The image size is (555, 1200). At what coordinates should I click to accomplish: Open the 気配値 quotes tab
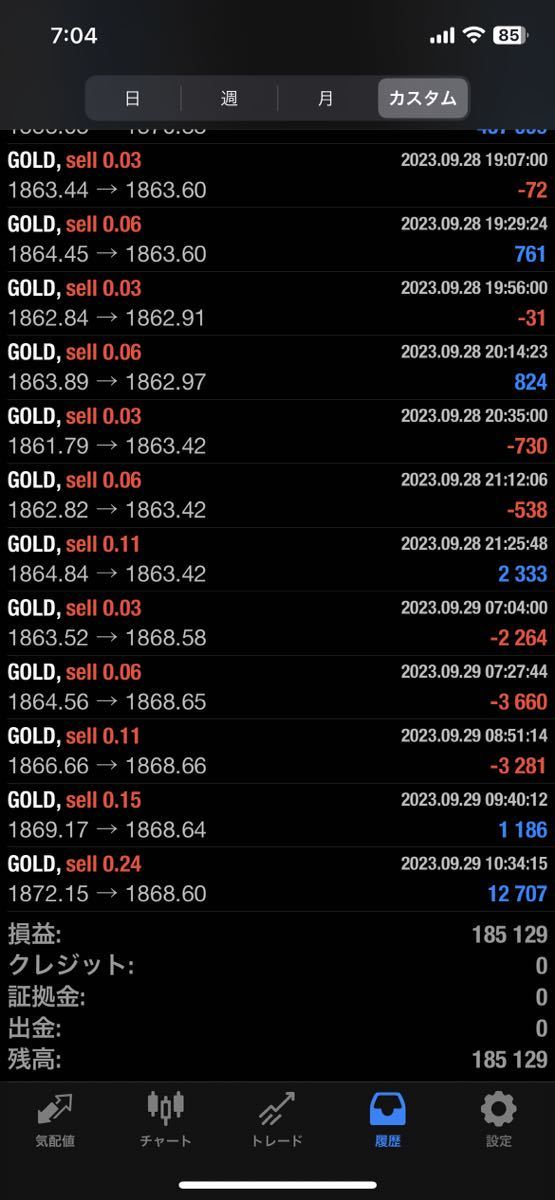coord(55,1119)
